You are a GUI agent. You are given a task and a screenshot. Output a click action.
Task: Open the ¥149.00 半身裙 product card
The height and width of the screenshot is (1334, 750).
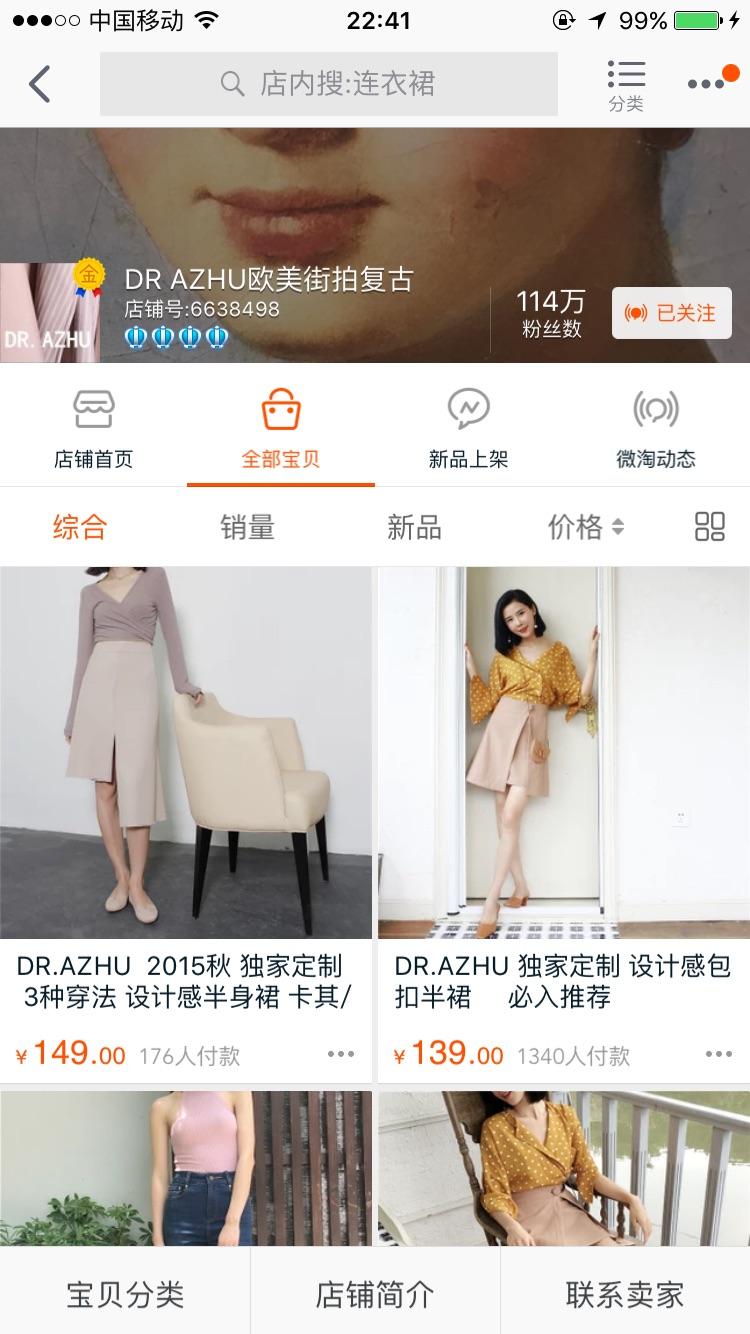click(186, 825)
